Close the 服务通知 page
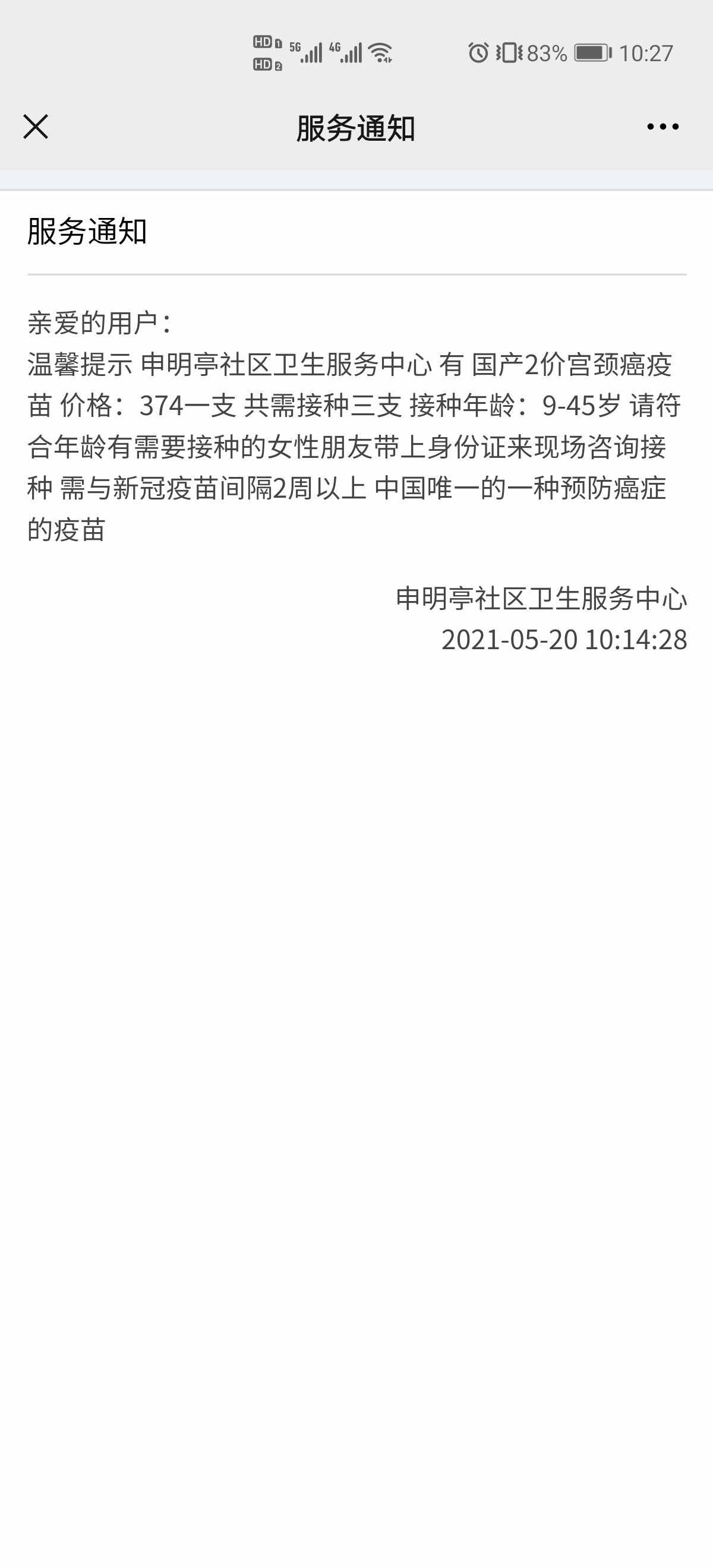The width and height of the screenshot is (713, 1568). 35,127
